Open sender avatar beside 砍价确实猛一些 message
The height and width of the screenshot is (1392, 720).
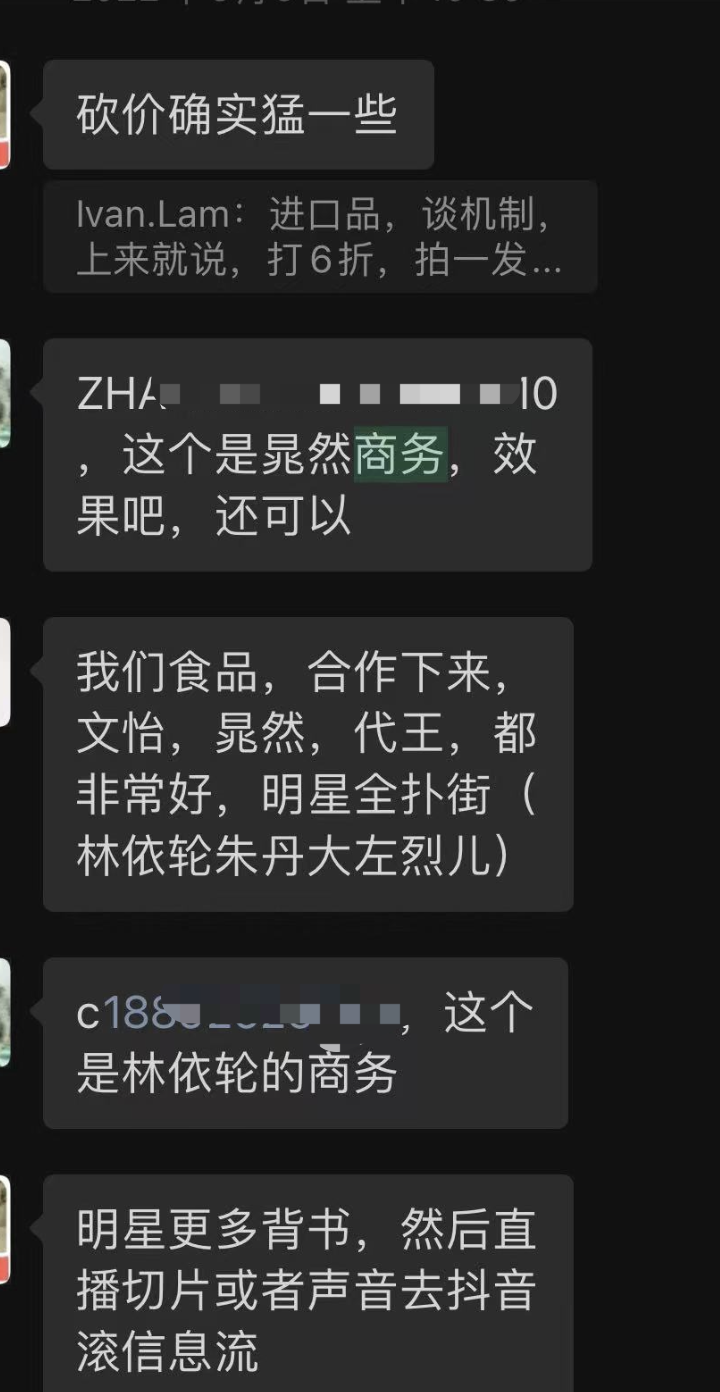tap(4, 114)
